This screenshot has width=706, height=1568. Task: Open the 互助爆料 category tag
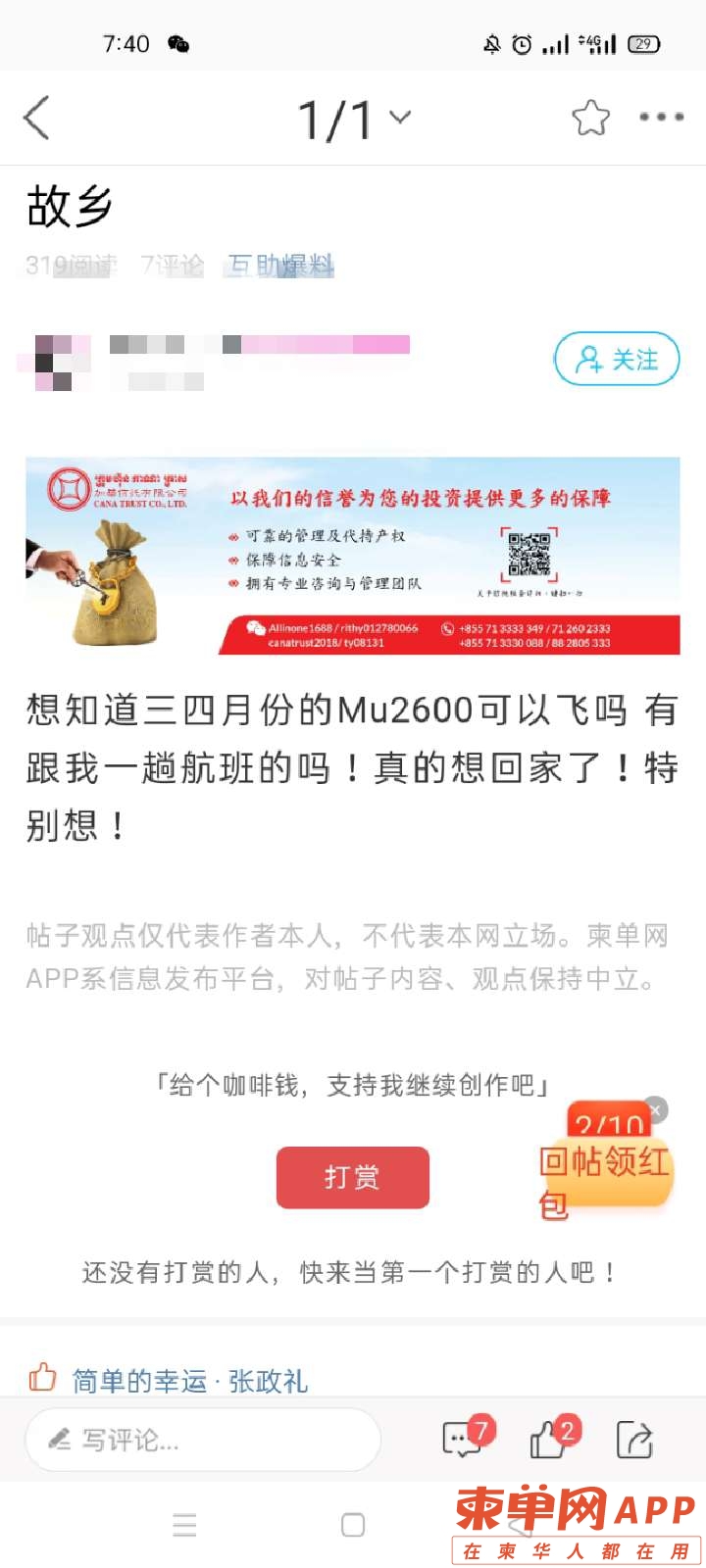pyautogui.click(x=280, y=265)
